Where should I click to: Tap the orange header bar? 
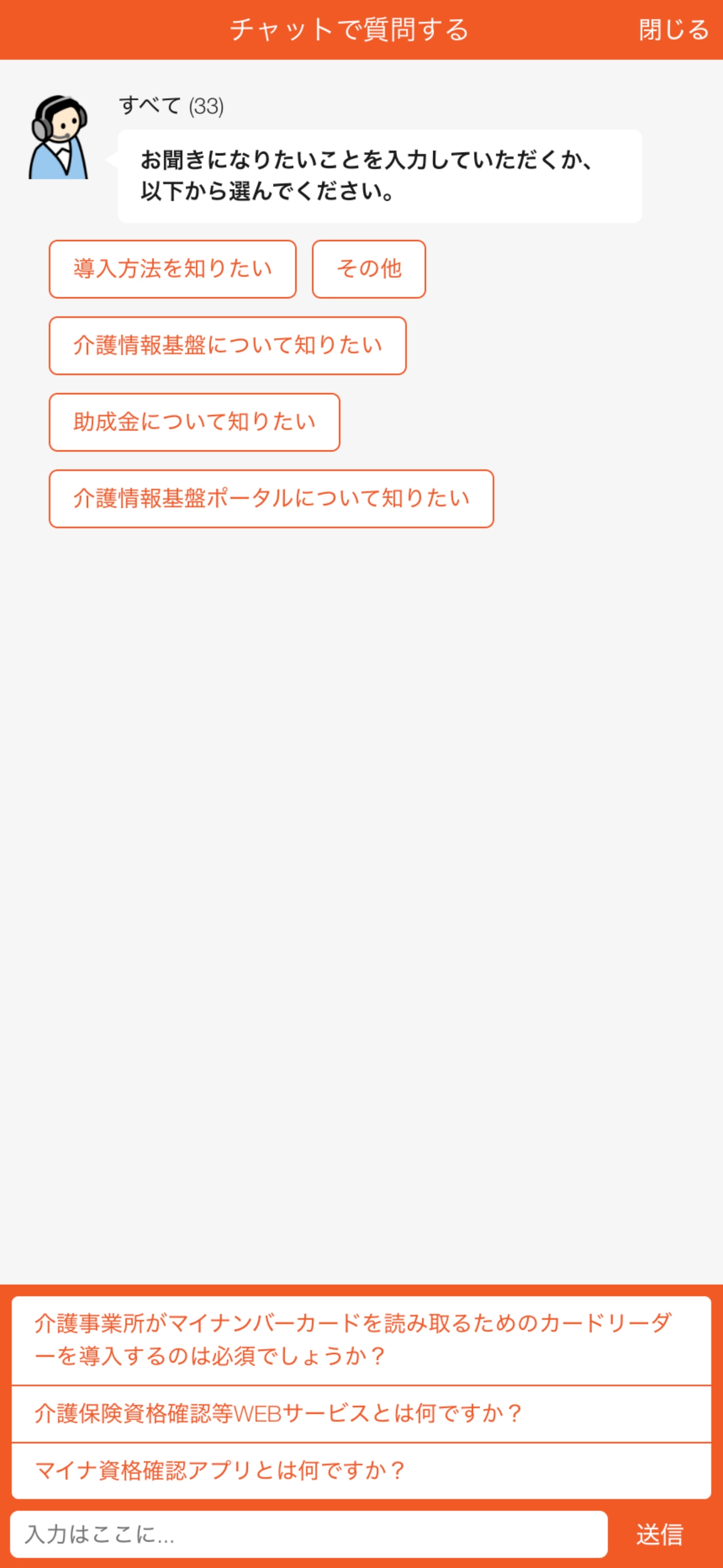coord(361,29)
